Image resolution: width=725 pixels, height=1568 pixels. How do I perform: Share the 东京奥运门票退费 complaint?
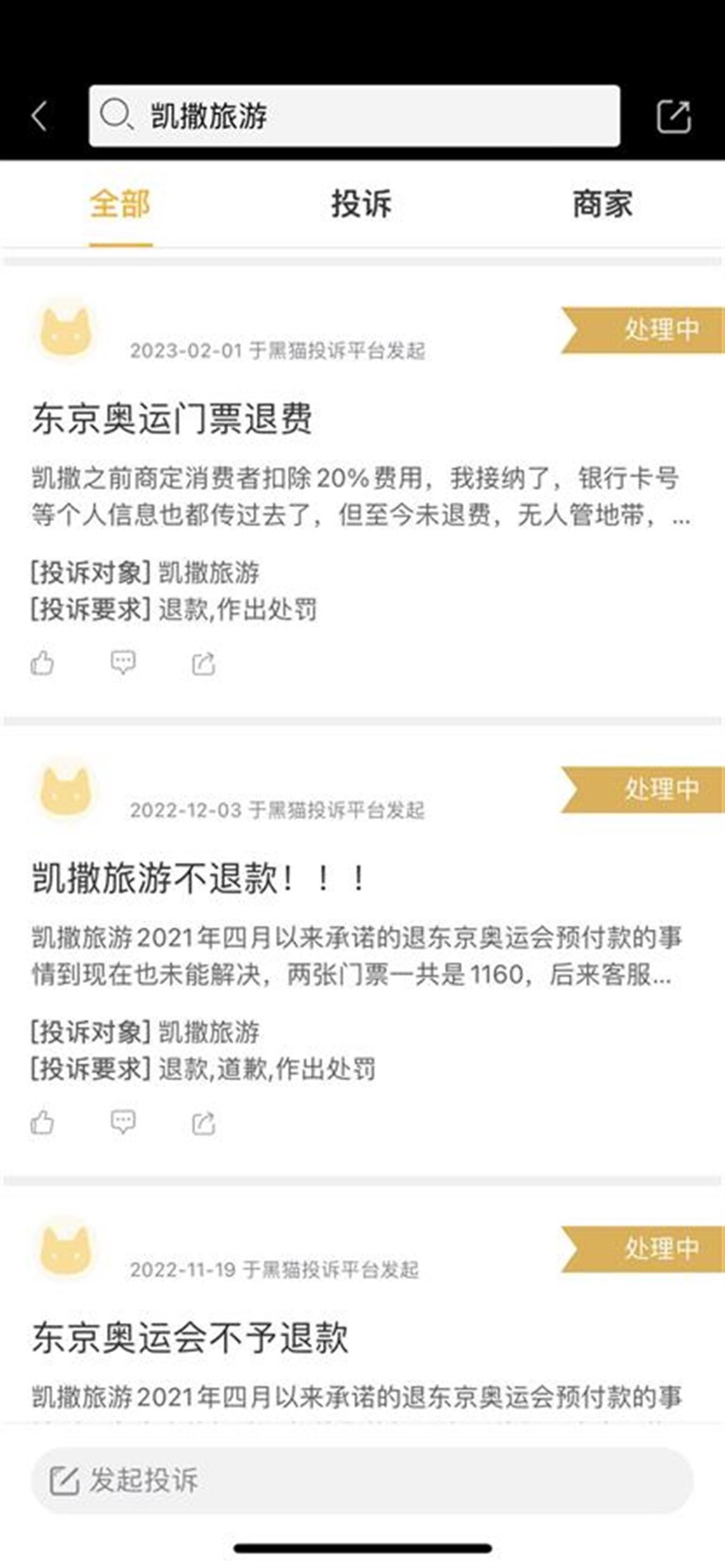[204, 663]
